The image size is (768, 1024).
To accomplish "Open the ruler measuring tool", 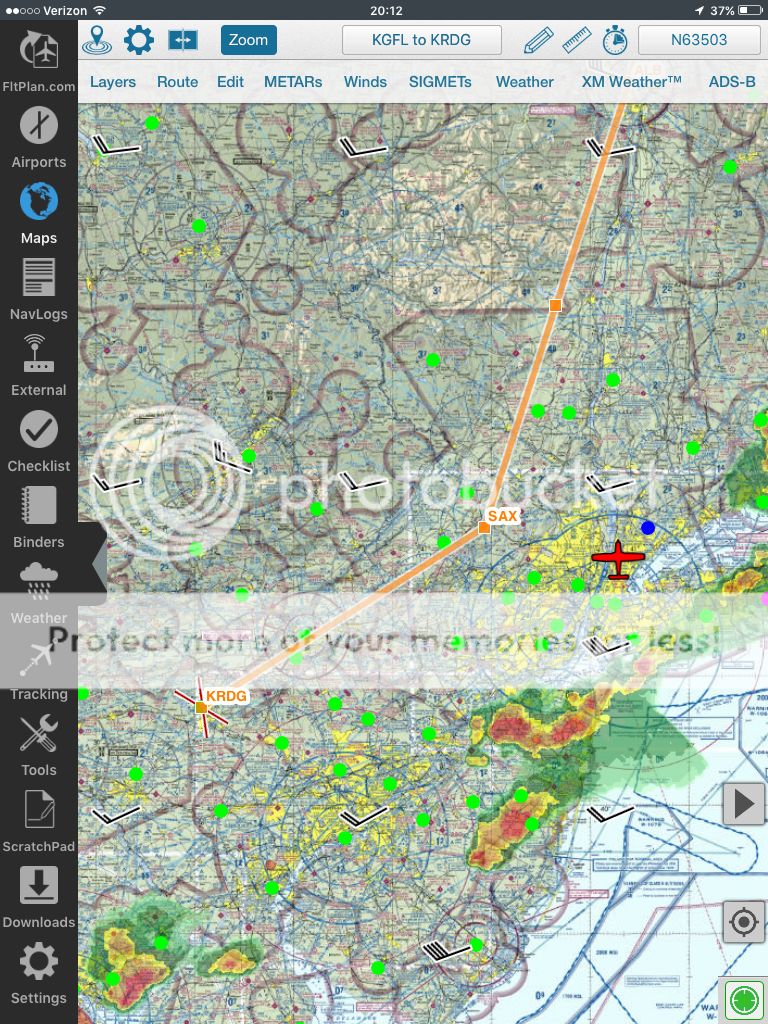I will tap(576, 40).
